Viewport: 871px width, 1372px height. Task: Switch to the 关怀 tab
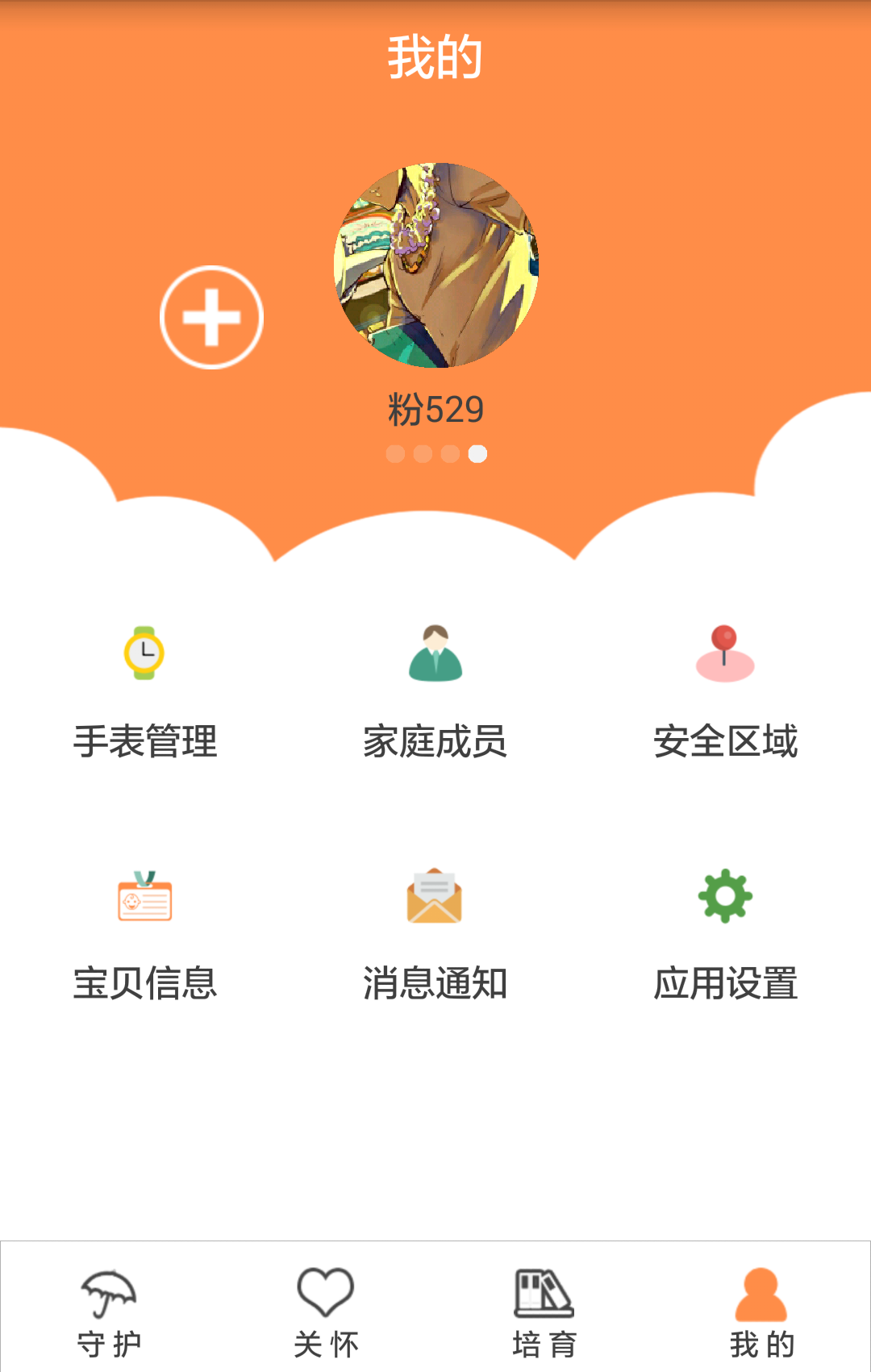(326, 1312)
